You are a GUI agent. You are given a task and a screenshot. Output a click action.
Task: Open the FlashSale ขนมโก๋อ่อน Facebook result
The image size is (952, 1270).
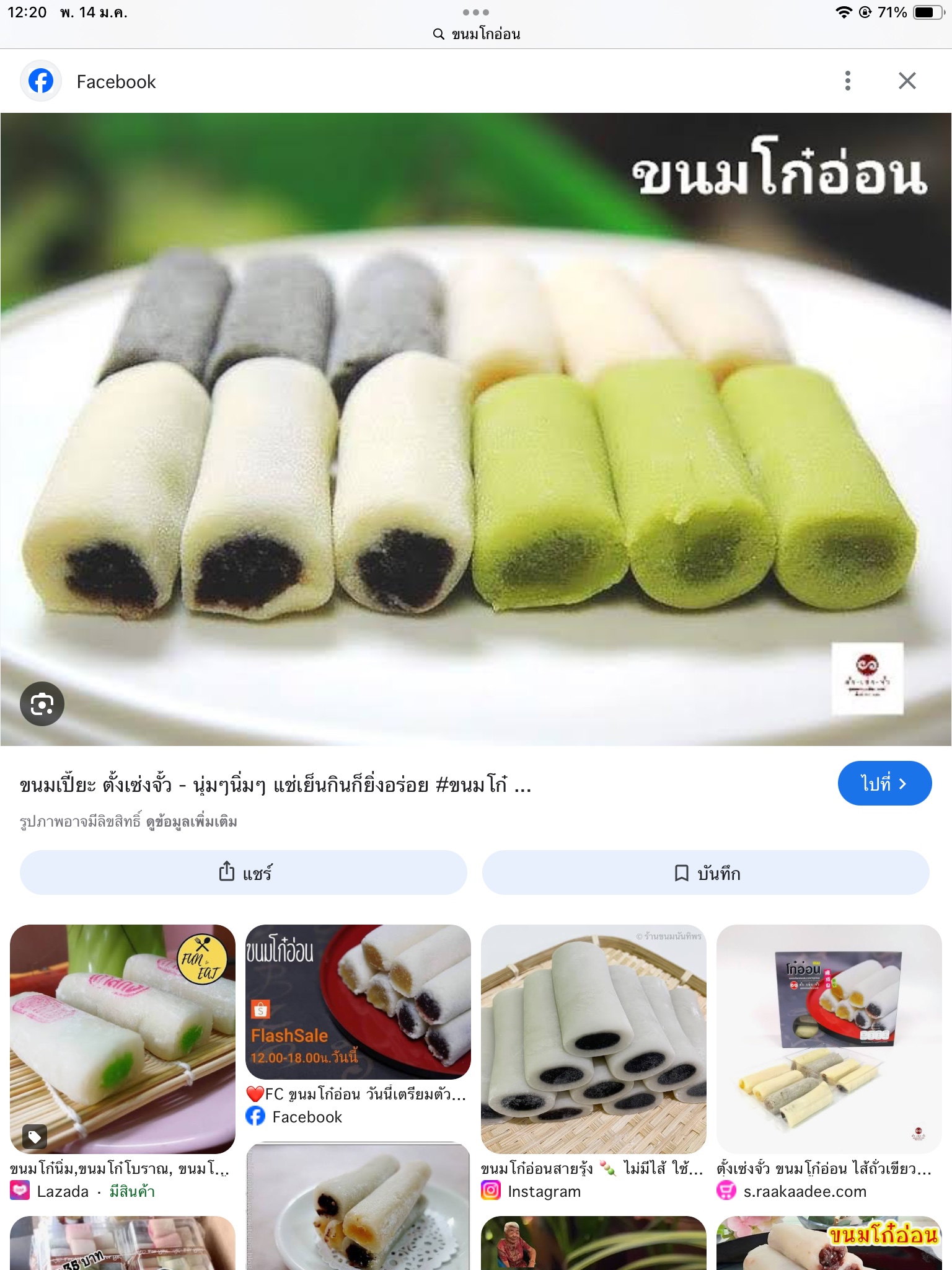click(358, 1001)
